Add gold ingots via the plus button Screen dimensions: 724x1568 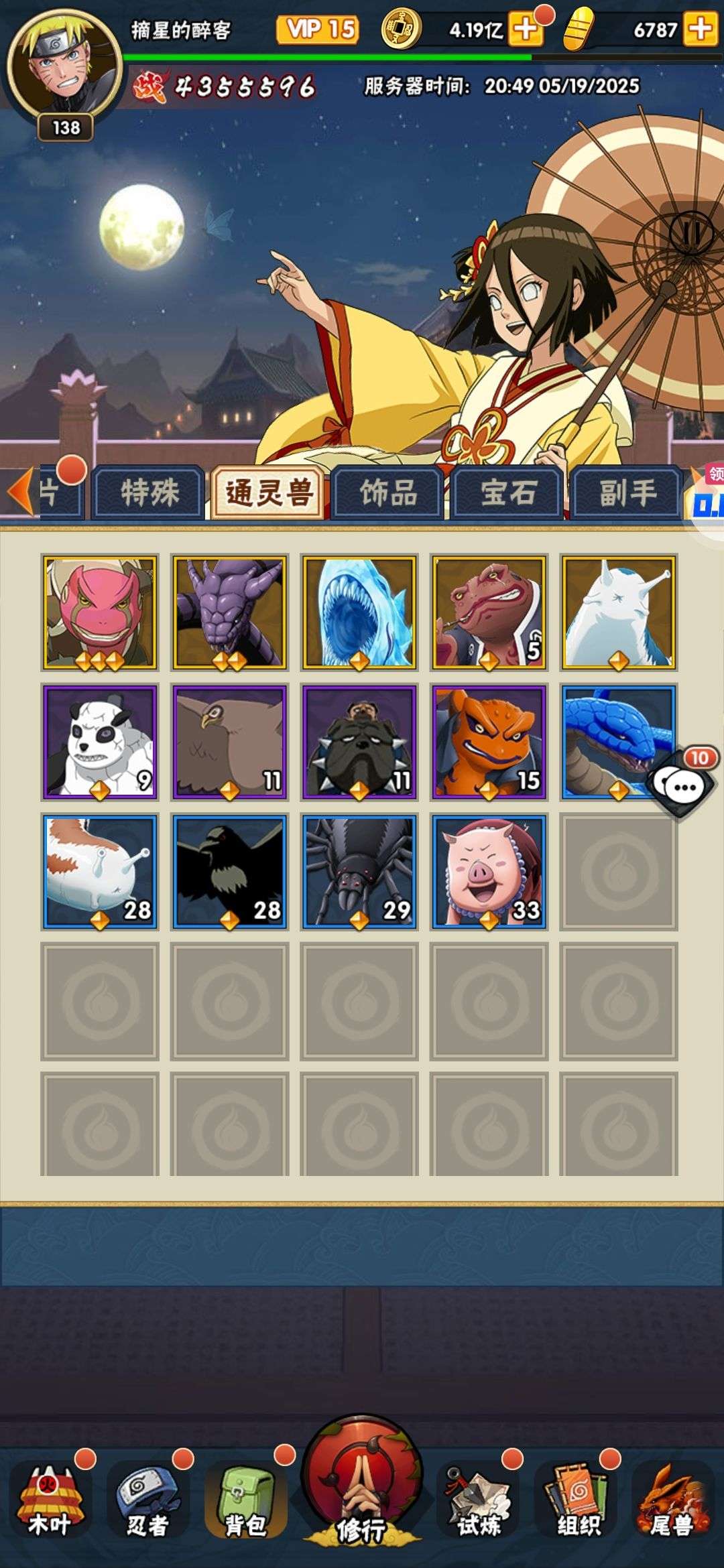700,29
